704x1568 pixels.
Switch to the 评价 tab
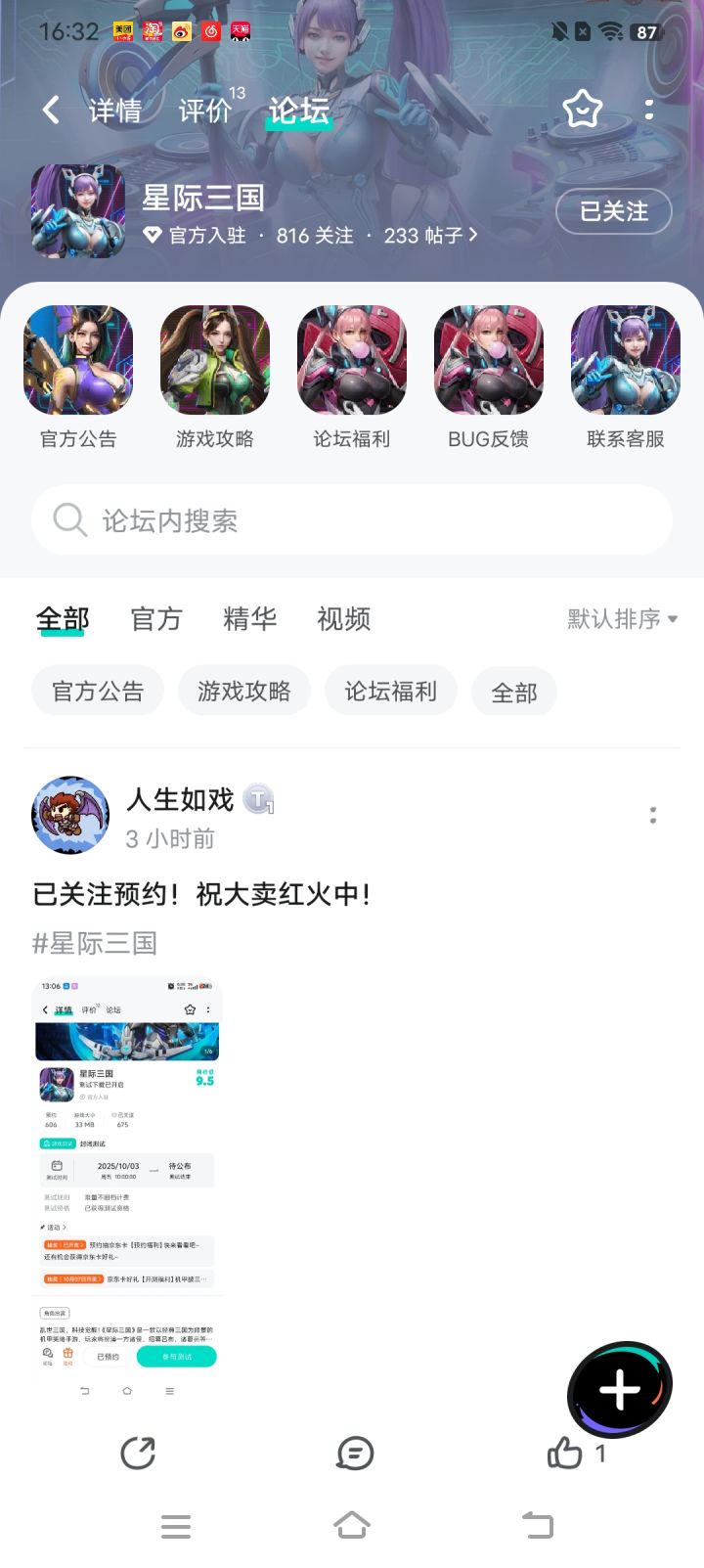pyautogui.click(x=205, y=110)
